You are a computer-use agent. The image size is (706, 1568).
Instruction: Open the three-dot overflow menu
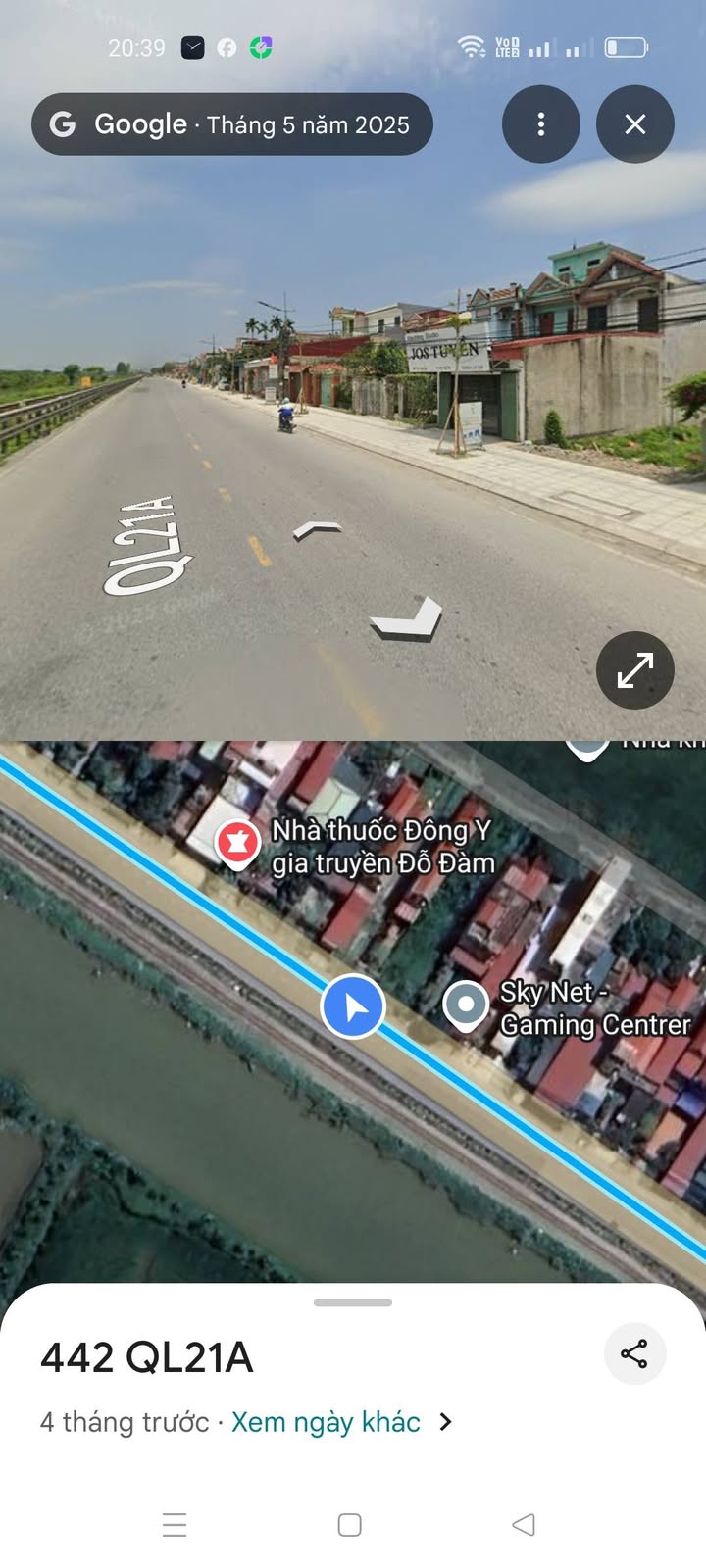[541, 124]
